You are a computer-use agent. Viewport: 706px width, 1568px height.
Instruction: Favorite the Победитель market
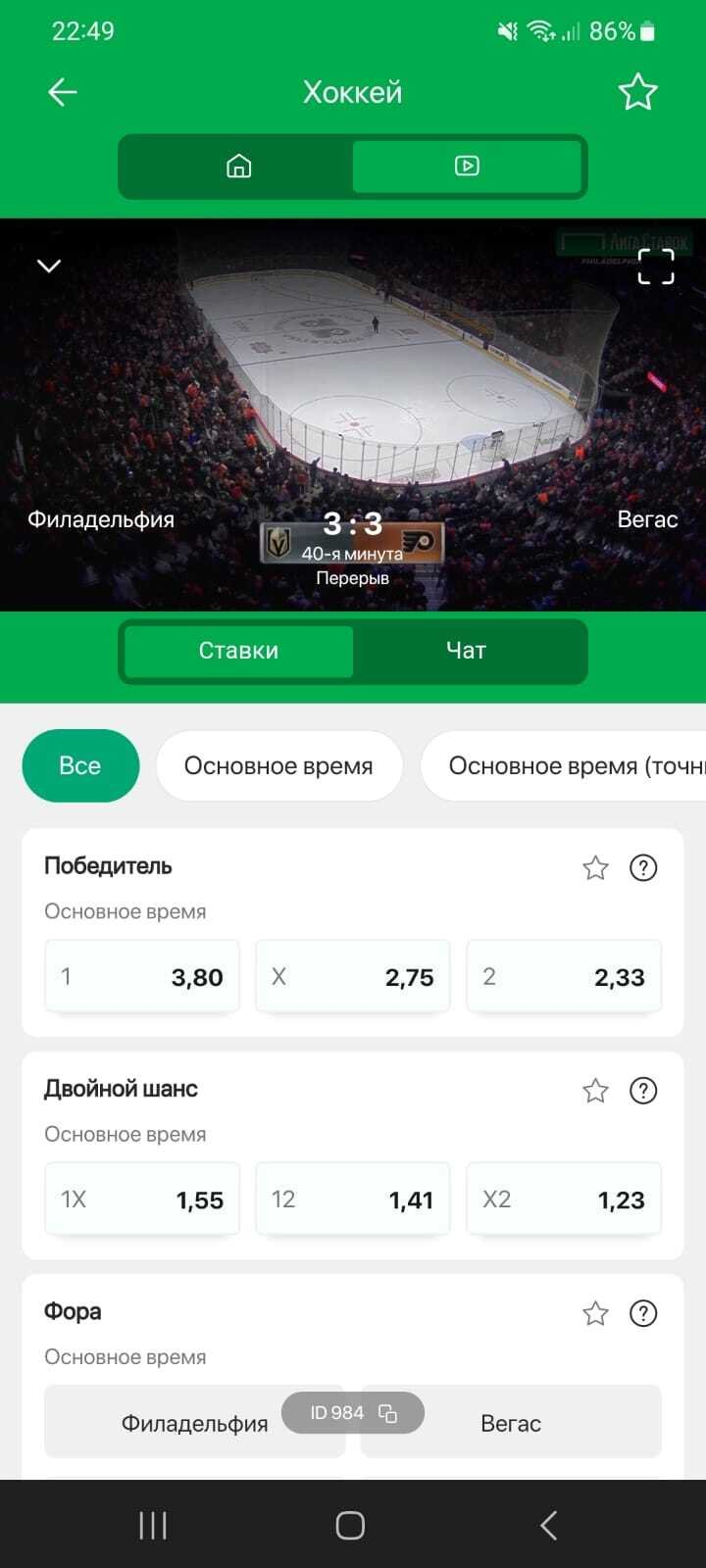click(595, 867)
